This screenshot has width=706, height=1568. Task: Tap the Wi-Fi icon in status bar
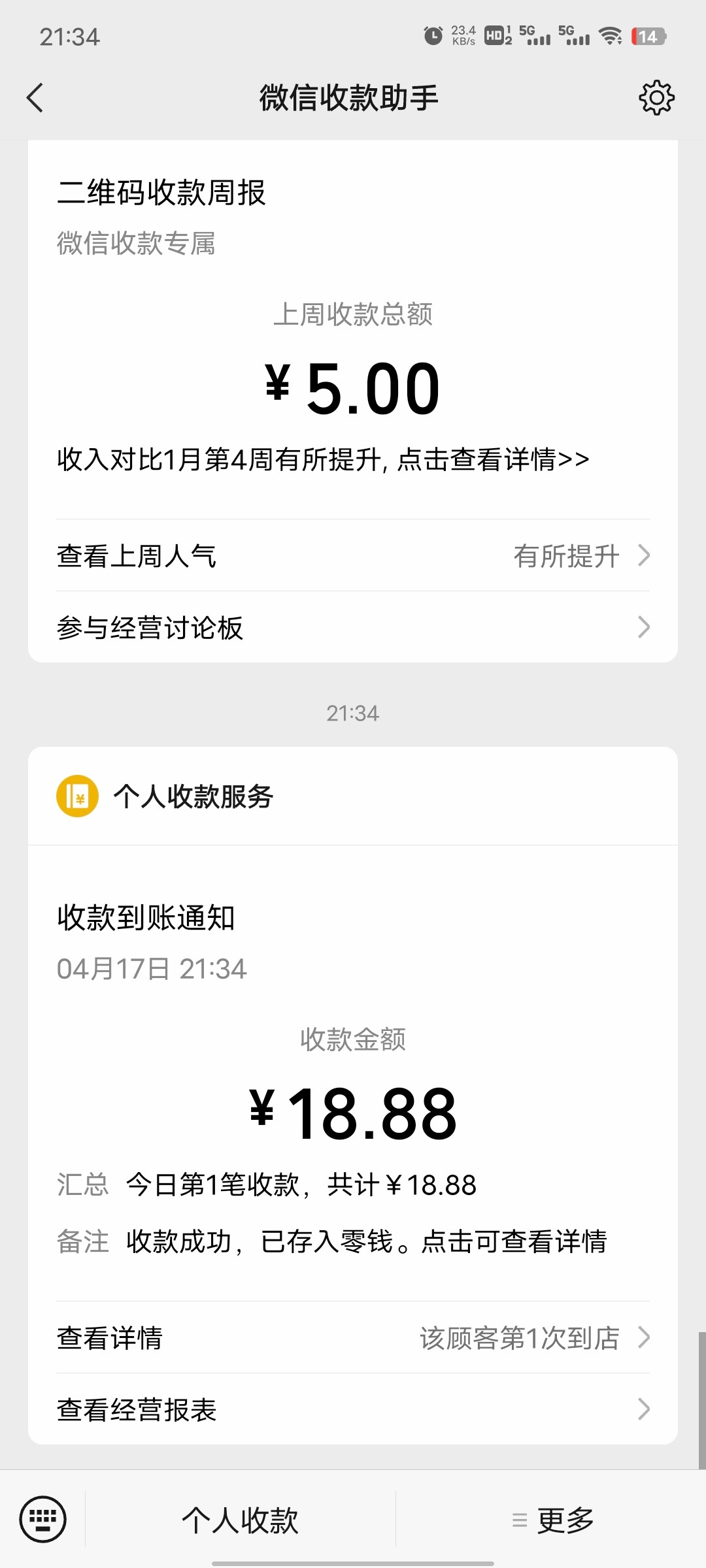pyautogui.click(x=610, y=37)
